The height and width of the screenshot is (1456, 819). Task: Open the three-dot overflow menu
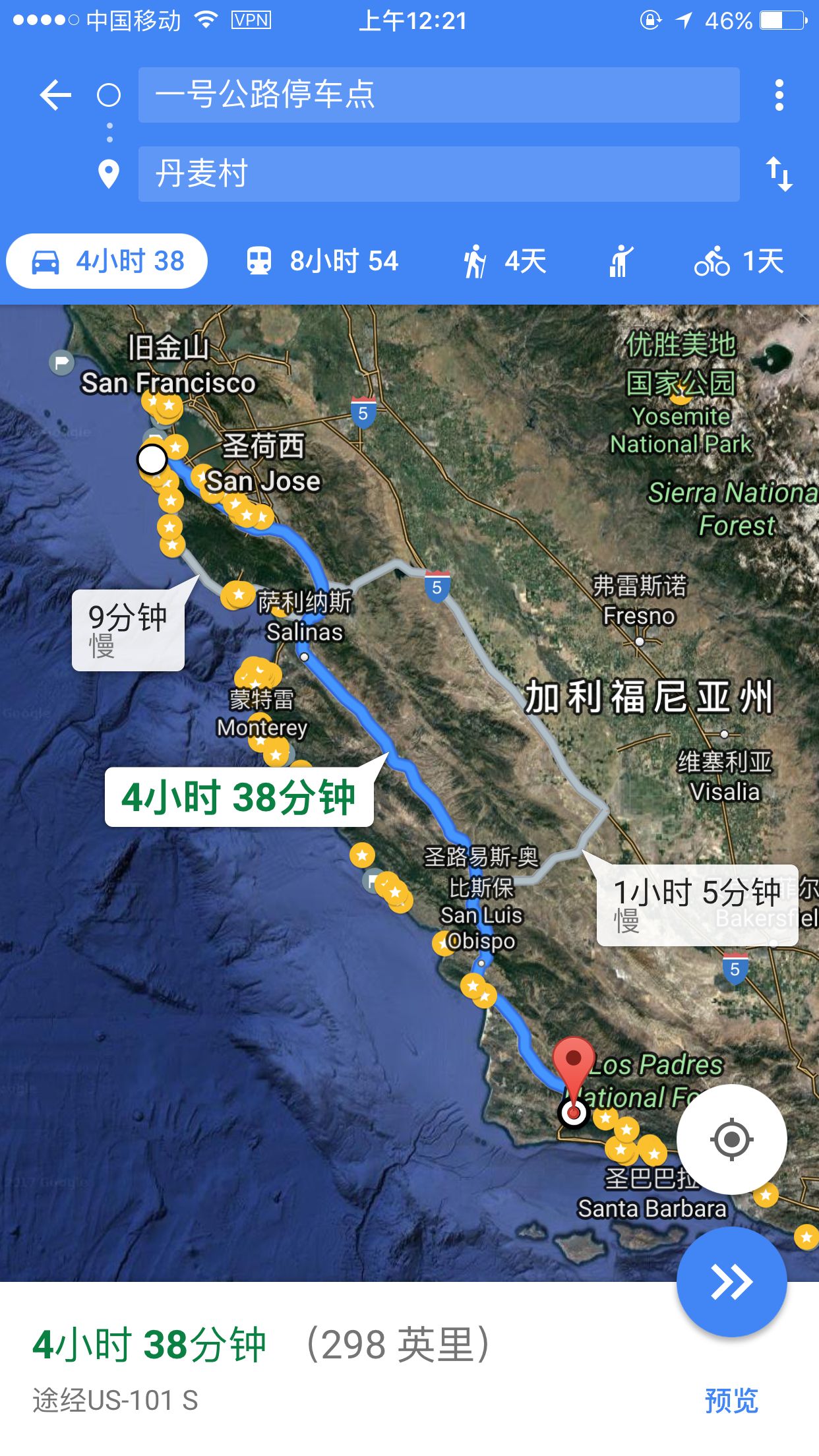779,96
